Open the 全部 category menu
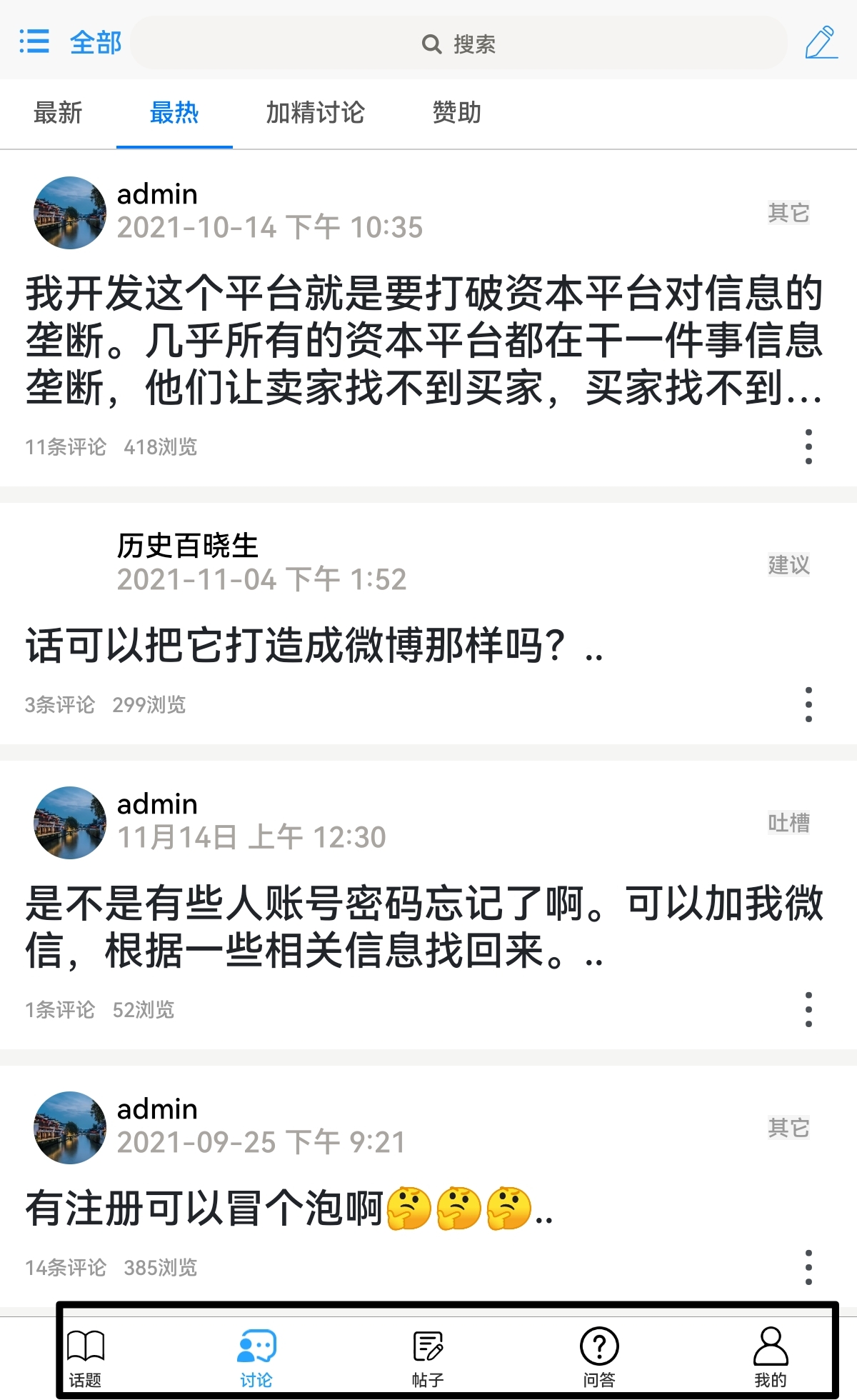 (x=70, y=42)
